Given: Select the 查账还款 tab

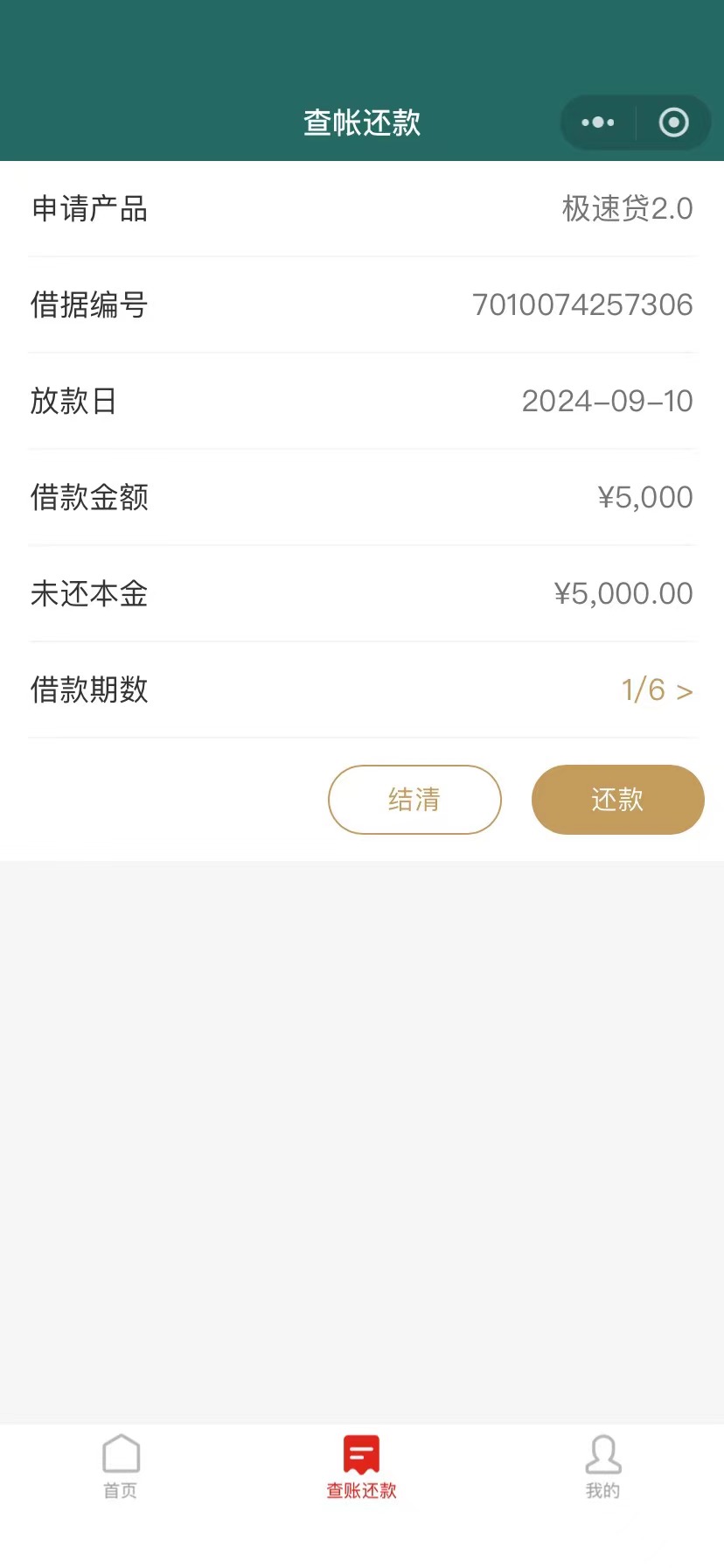Looking at the screenshot, I should tap(361, 1466).
